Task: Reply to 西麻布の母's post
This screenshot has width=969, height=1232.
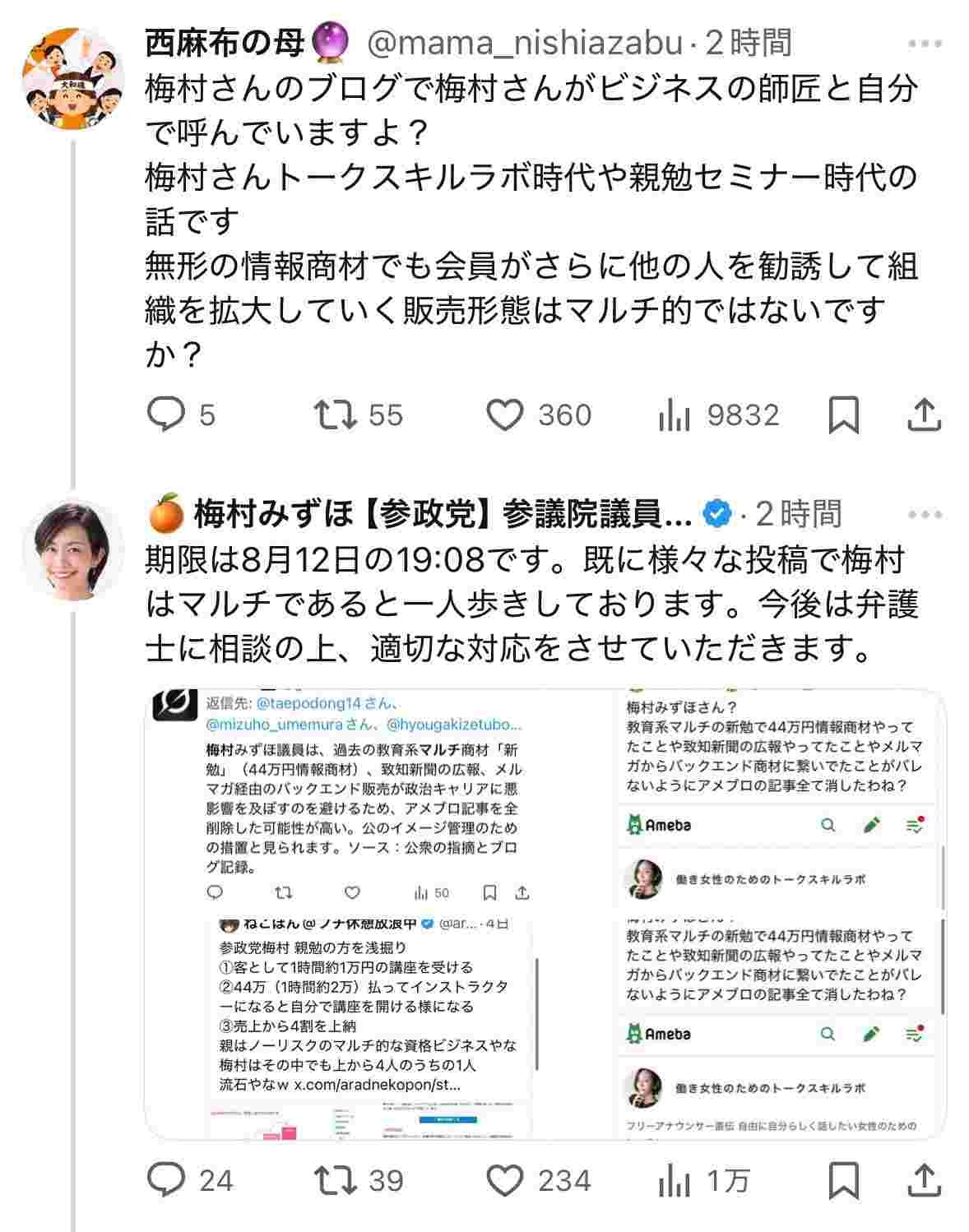Action: [166, 415]
